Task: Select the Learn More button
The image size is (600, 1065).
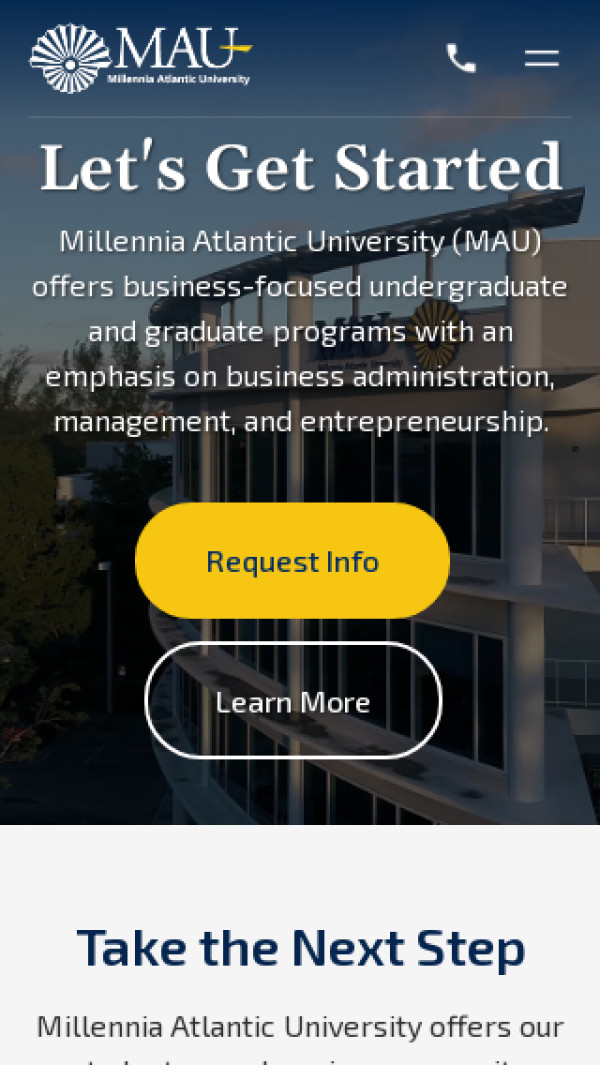Action: pyautogui.click(x=293, y=701)
